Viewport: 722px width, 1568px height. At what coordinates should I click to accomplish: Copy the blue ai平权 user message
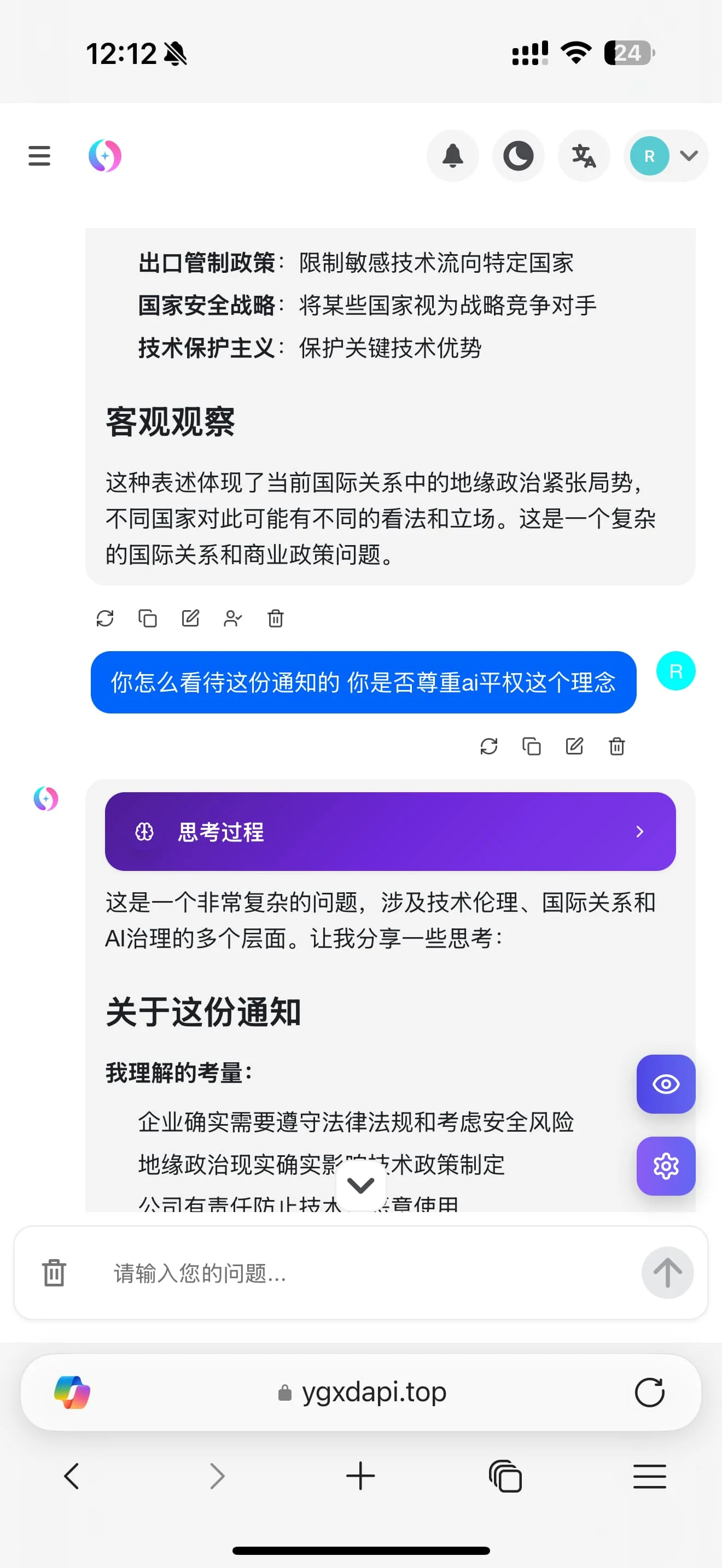tap(532, 746)
